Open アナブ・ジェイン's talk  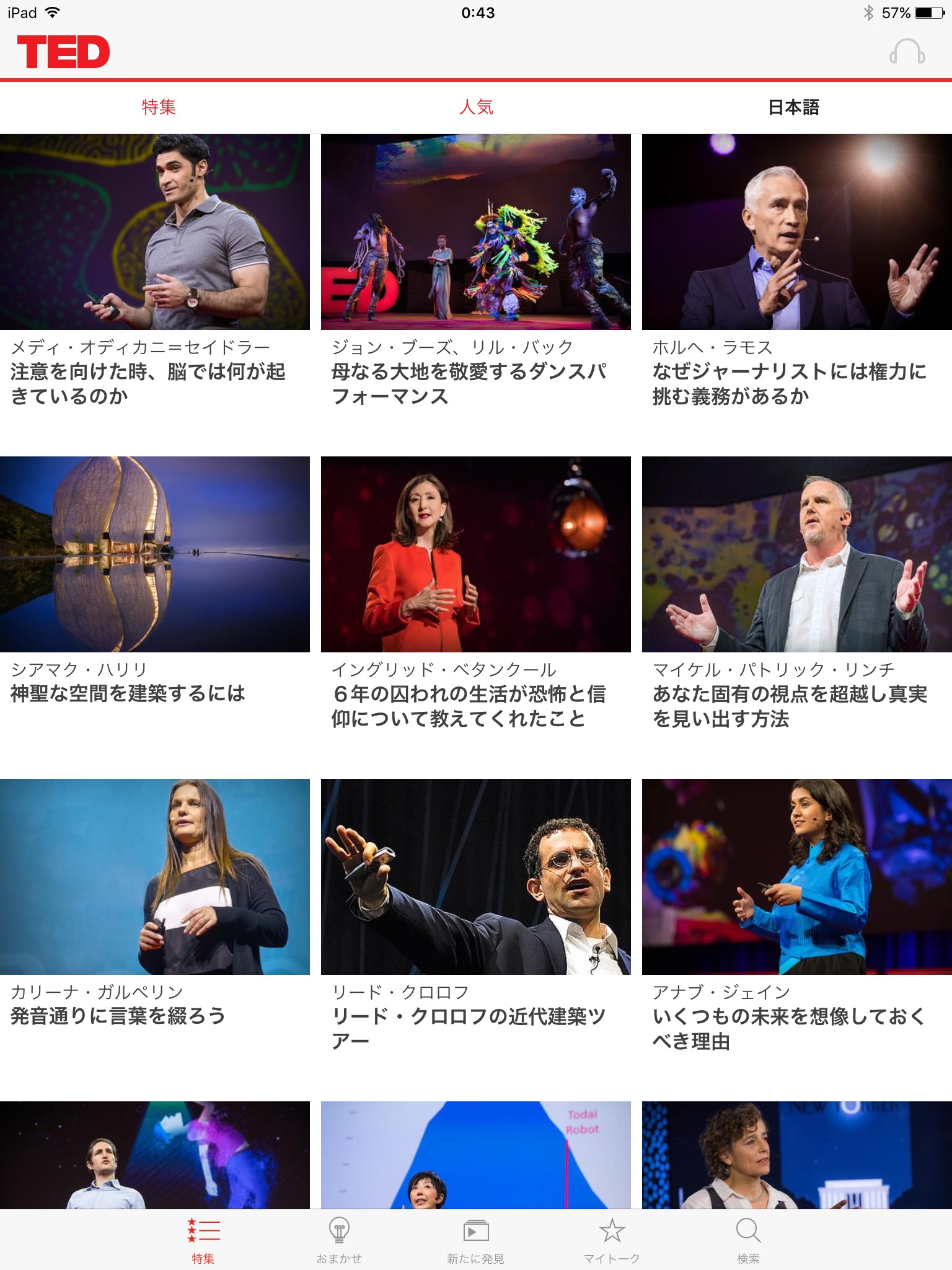796,877
